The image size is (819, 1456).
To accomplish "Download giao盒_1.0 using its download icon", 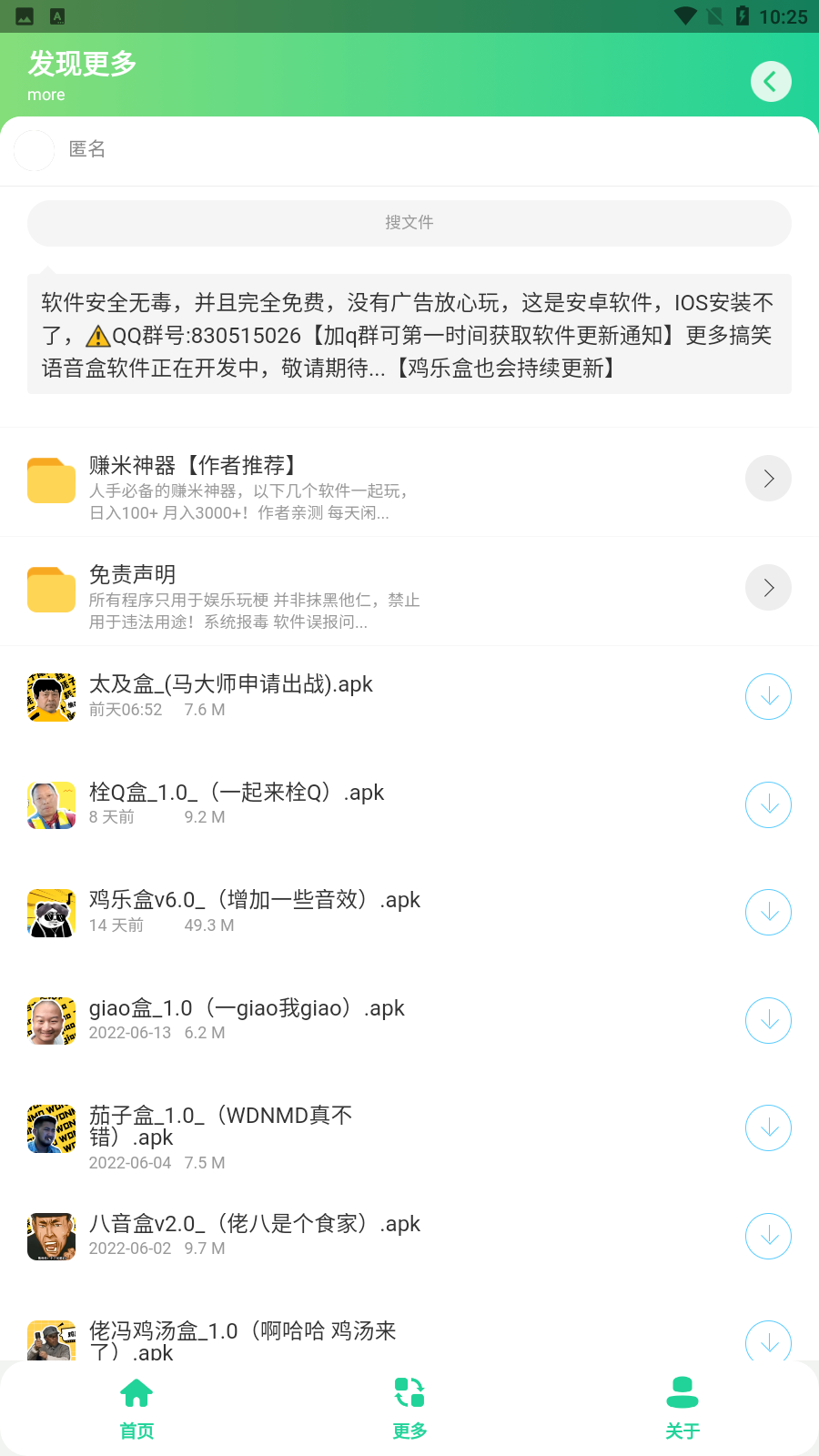I will click(x=768, y=1020).
